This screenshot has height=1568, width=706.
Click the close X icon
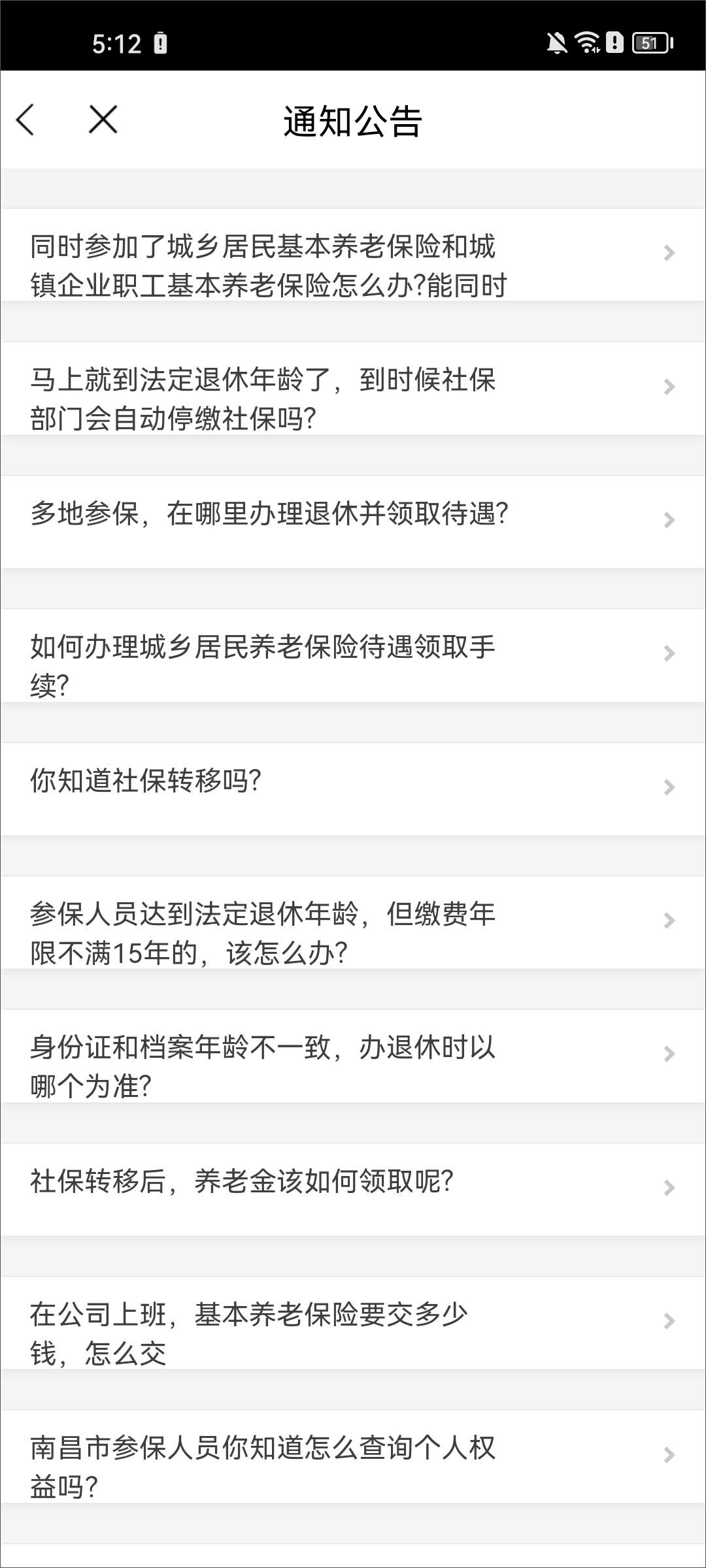pyautogui.click(x=101, y=120)
